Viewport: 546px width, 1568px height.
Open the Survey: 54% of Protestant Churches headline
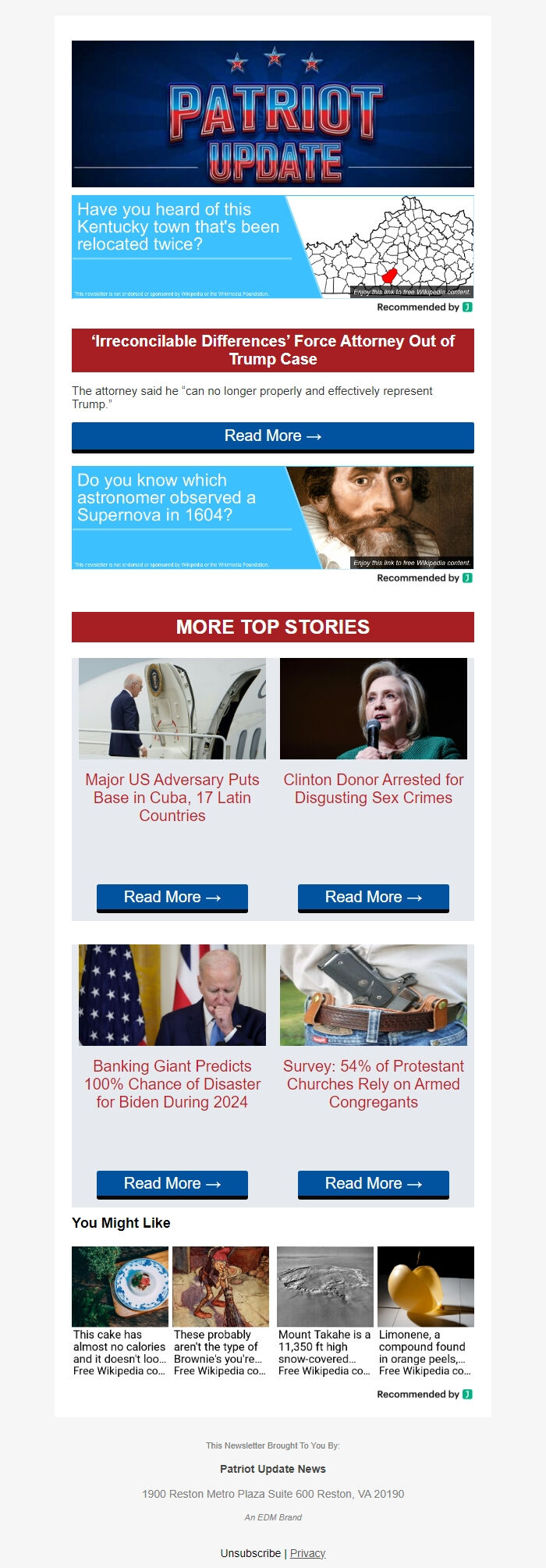373,1084
